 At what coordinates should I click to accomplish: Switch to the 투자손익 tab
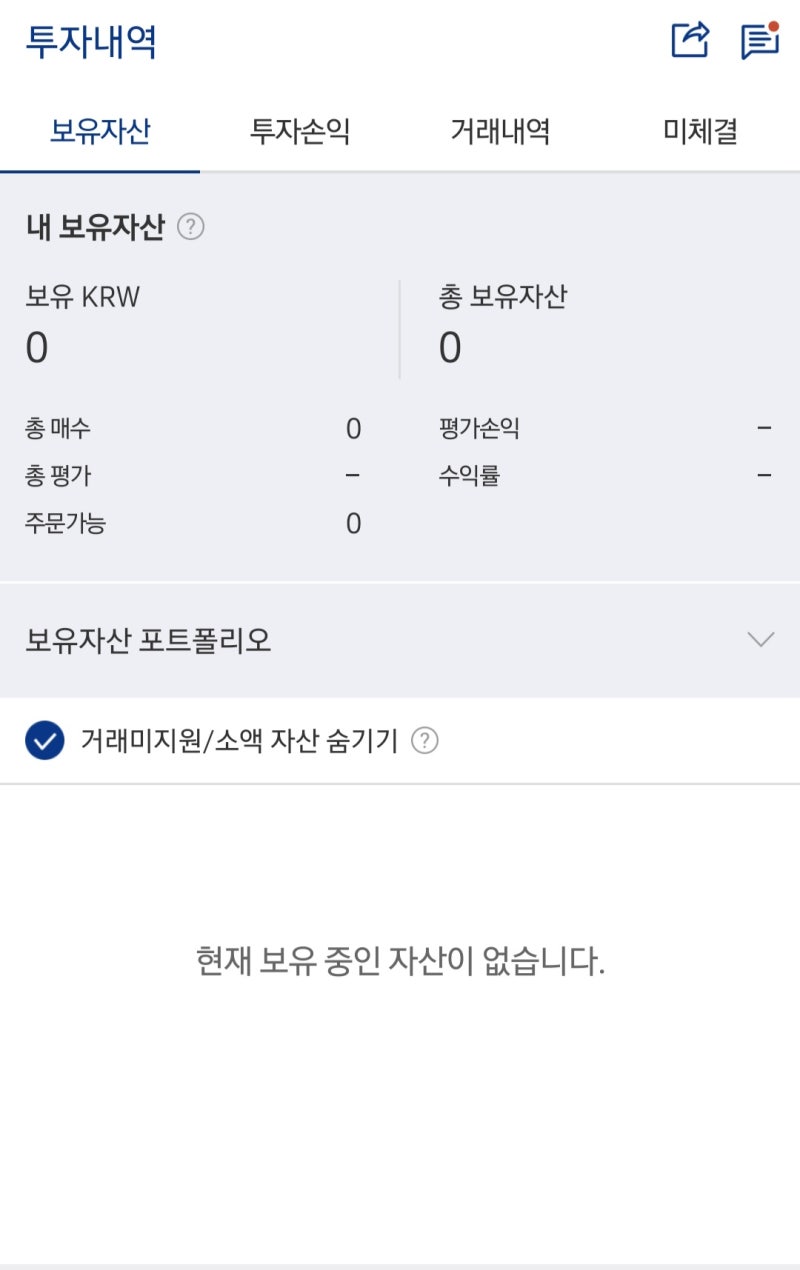coord(300,132)
